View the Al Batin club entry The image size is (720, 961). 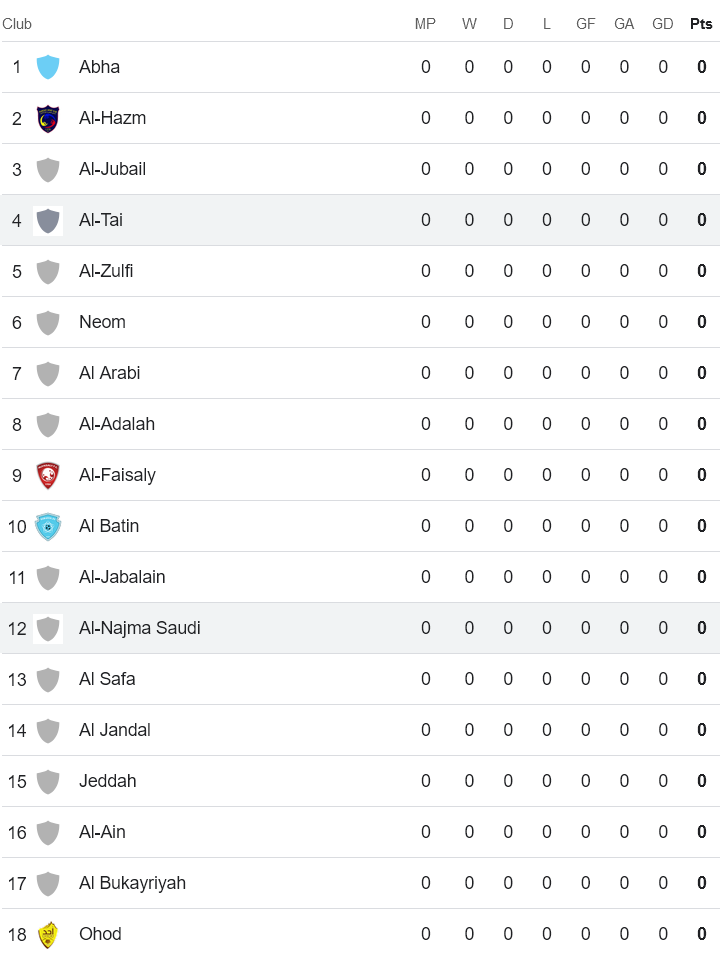[x=109, y=526]
